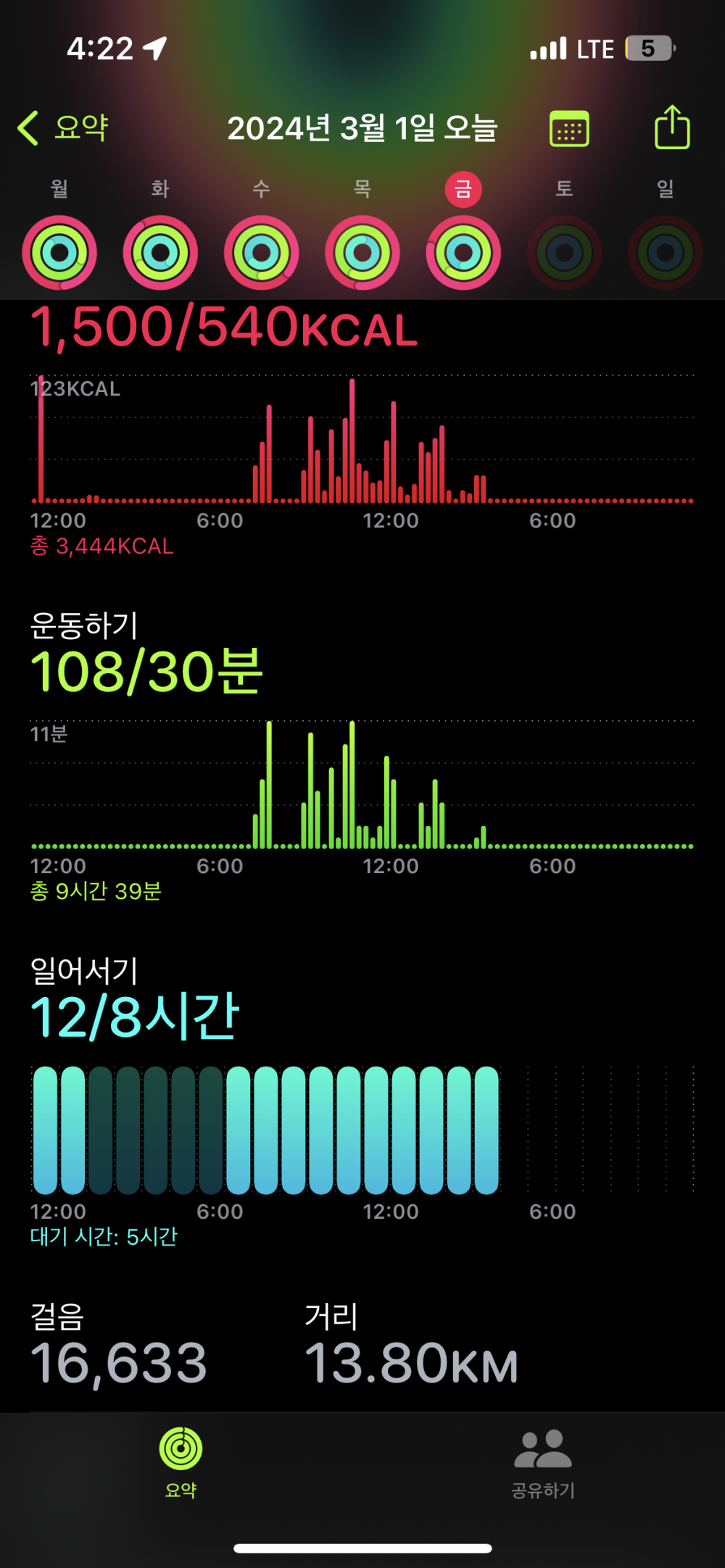Image resolution: width=725 pixels, height=1568 pixels.
Task: Select Saturday (토) activity rings
Action: point(564,253)
